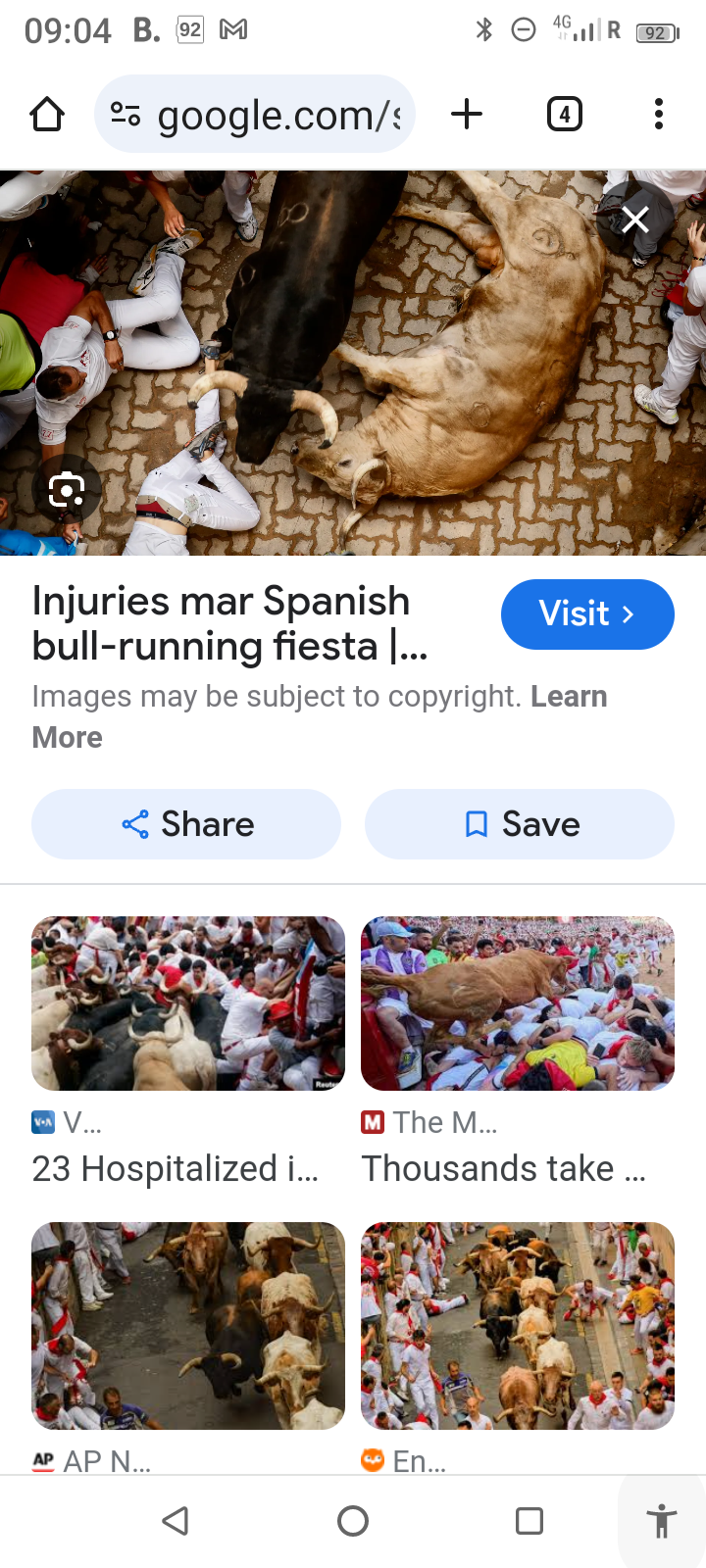Viewport: 706px width, 1568px height.
Task: Save this image to collections
Action: 520,824
